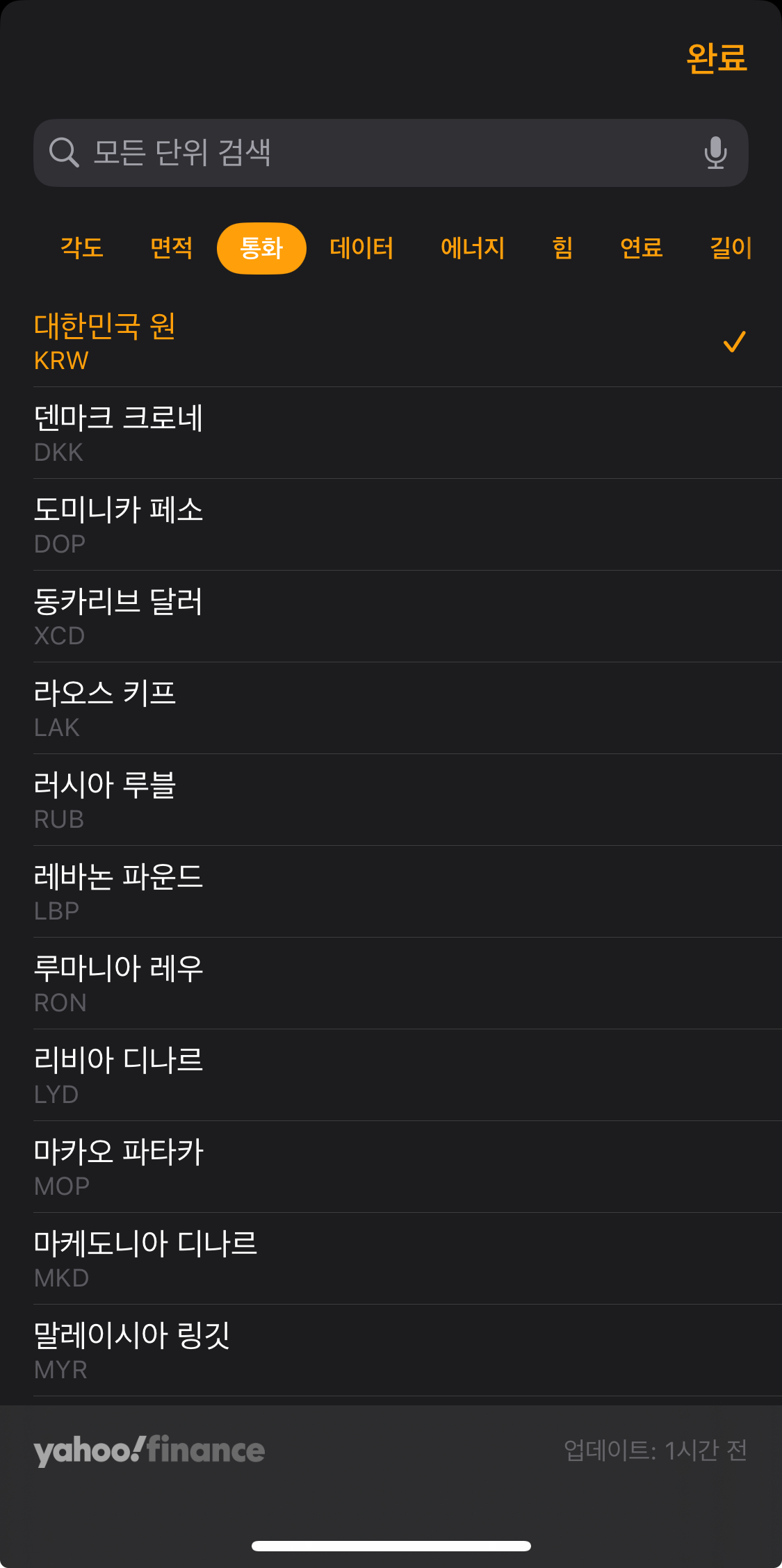The height and width of the screenshot is (1568, 782).
Task: Start voice search with the microphone icon
Action: [715, 153]
